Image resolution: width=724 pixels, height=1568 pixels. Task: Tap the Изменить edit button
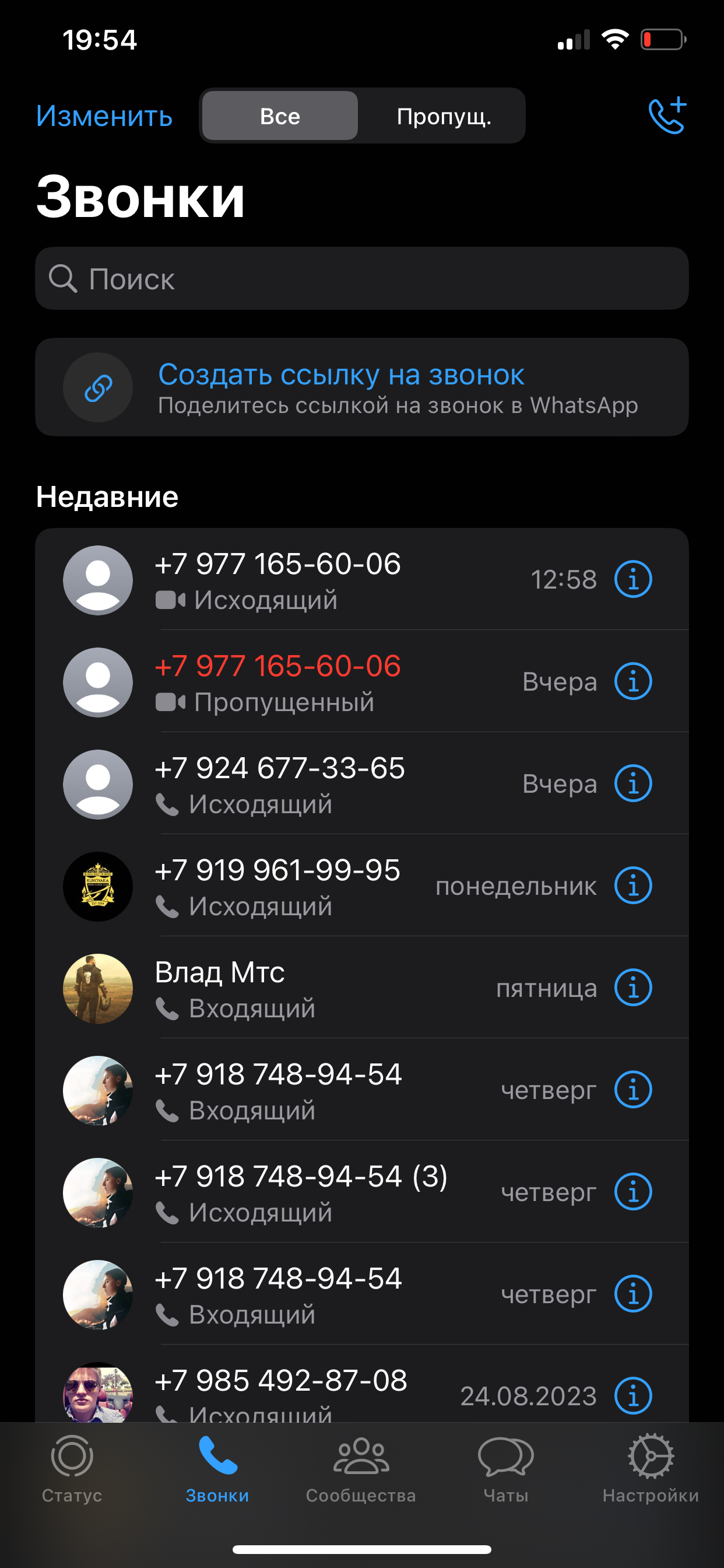(104, 116)
